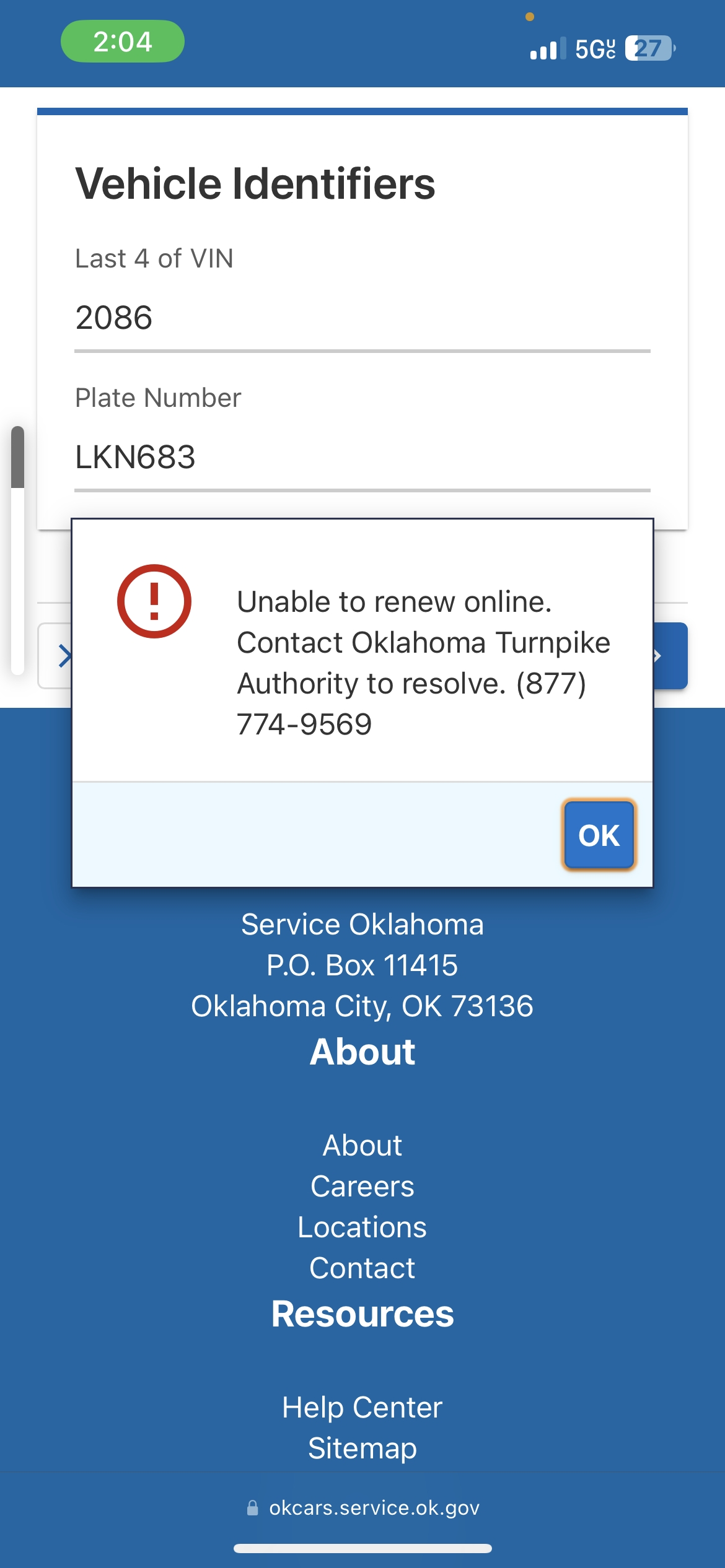The width and height of the screenshot is (725, 1568).
Task: Edit the Plate Number field
Action: pos(362,458)
